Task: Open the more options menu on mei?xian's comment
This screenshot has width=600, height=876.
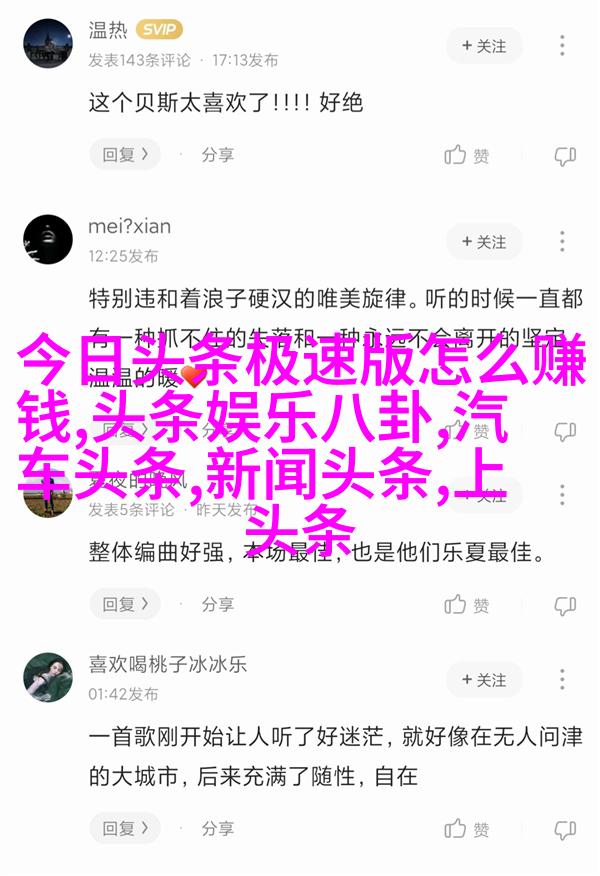Action: pyautogui.click(x=563, y=242)
